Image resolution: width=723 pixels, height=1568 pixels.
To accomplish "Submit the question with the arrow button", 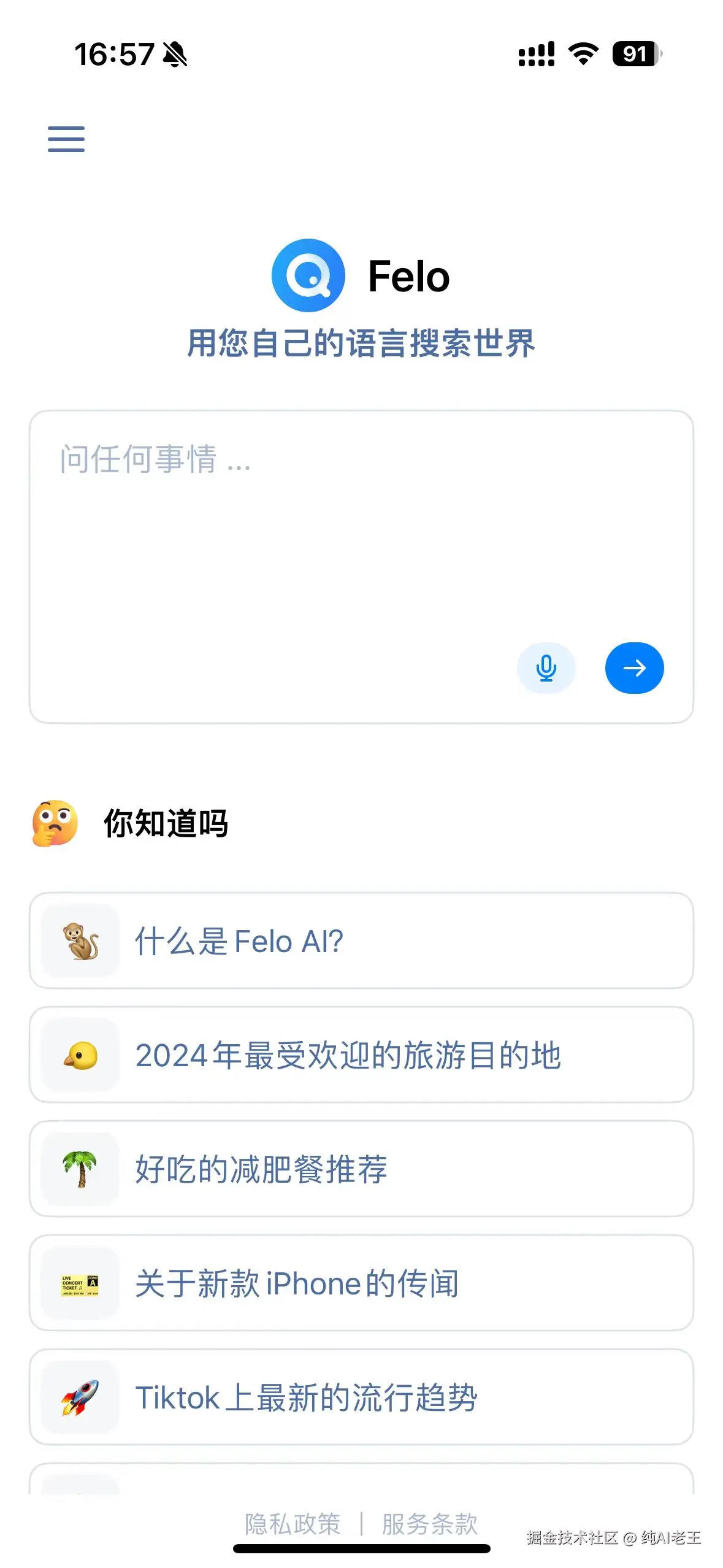I will tap(634, 668).
